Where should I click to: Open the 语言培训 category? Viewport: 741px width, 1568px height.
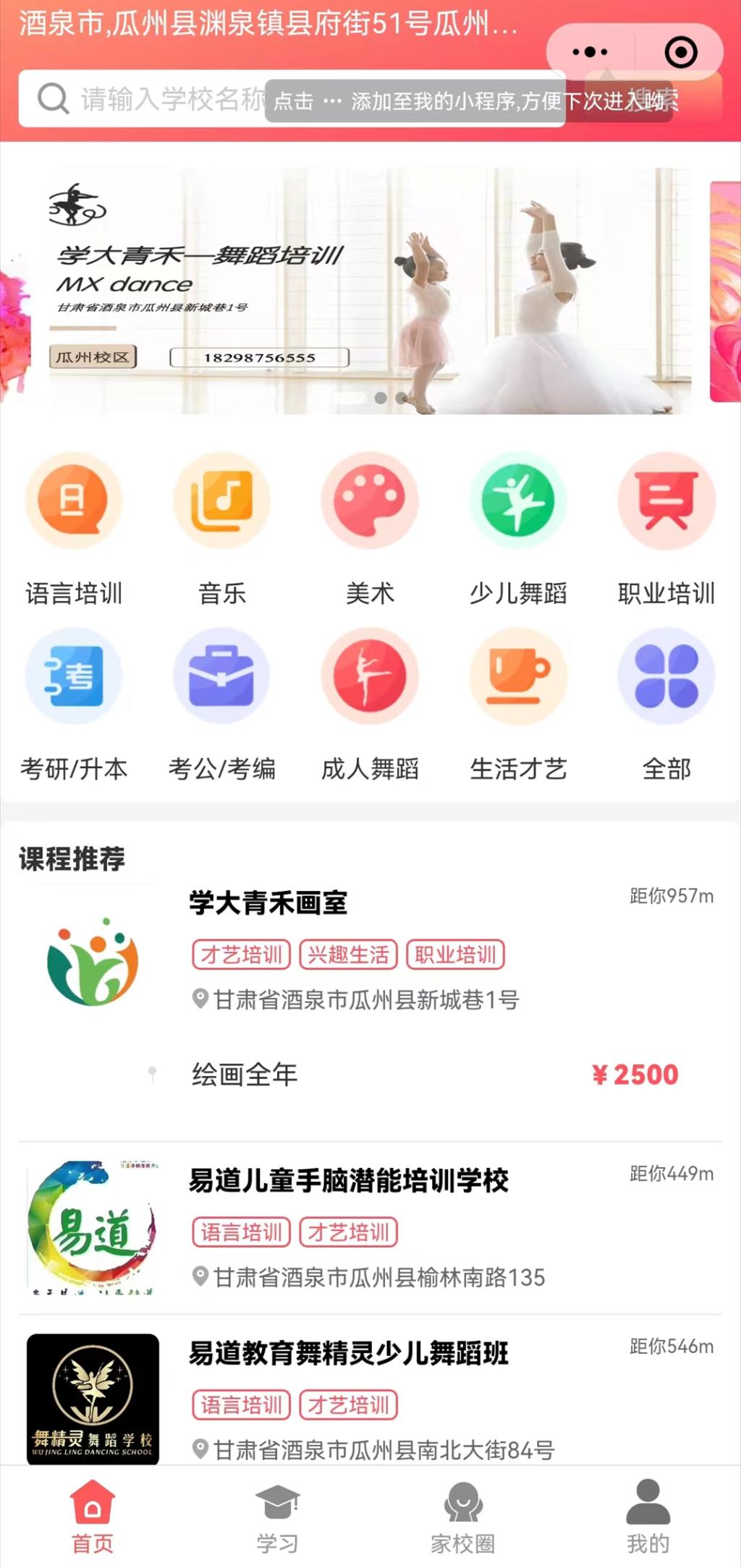click(74, 528)
